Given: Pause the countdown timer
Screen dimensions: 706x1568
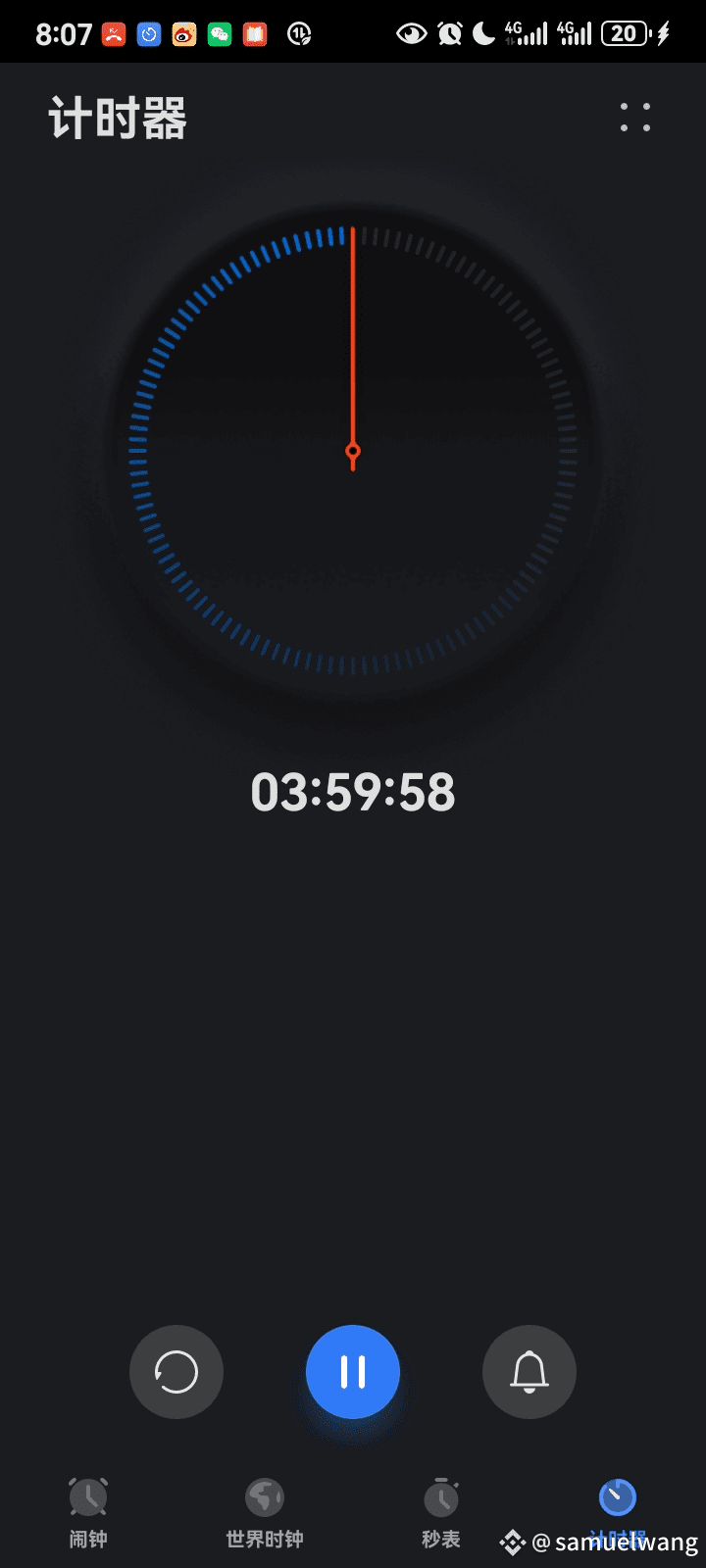Looking at the screenshot, I should [353, 1372].
